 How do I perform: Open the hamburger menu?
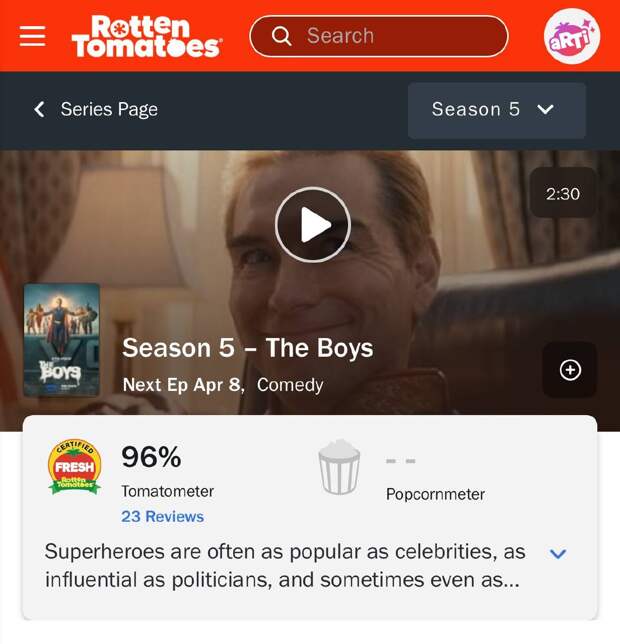(33, 36)
